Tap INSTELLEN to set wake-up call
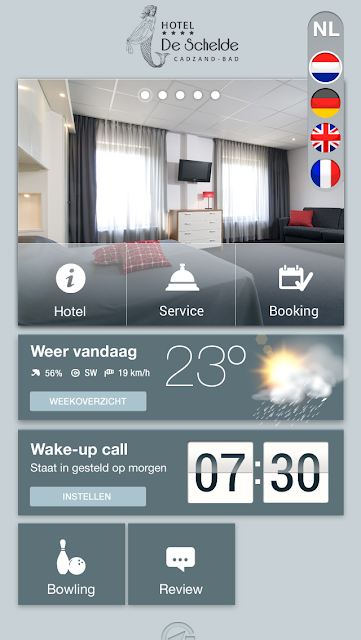 point(88,496)
